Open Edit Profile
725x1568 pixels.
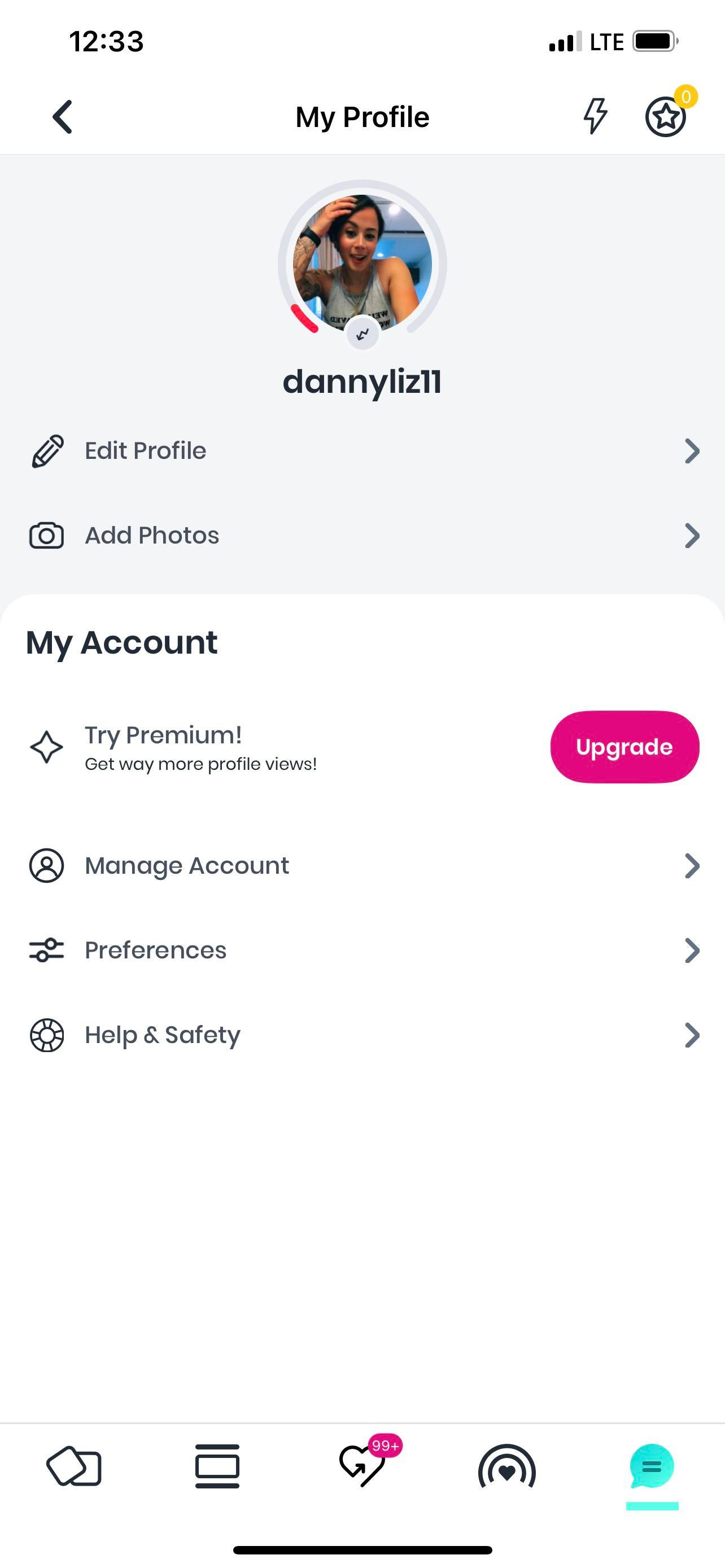(362, 451)
